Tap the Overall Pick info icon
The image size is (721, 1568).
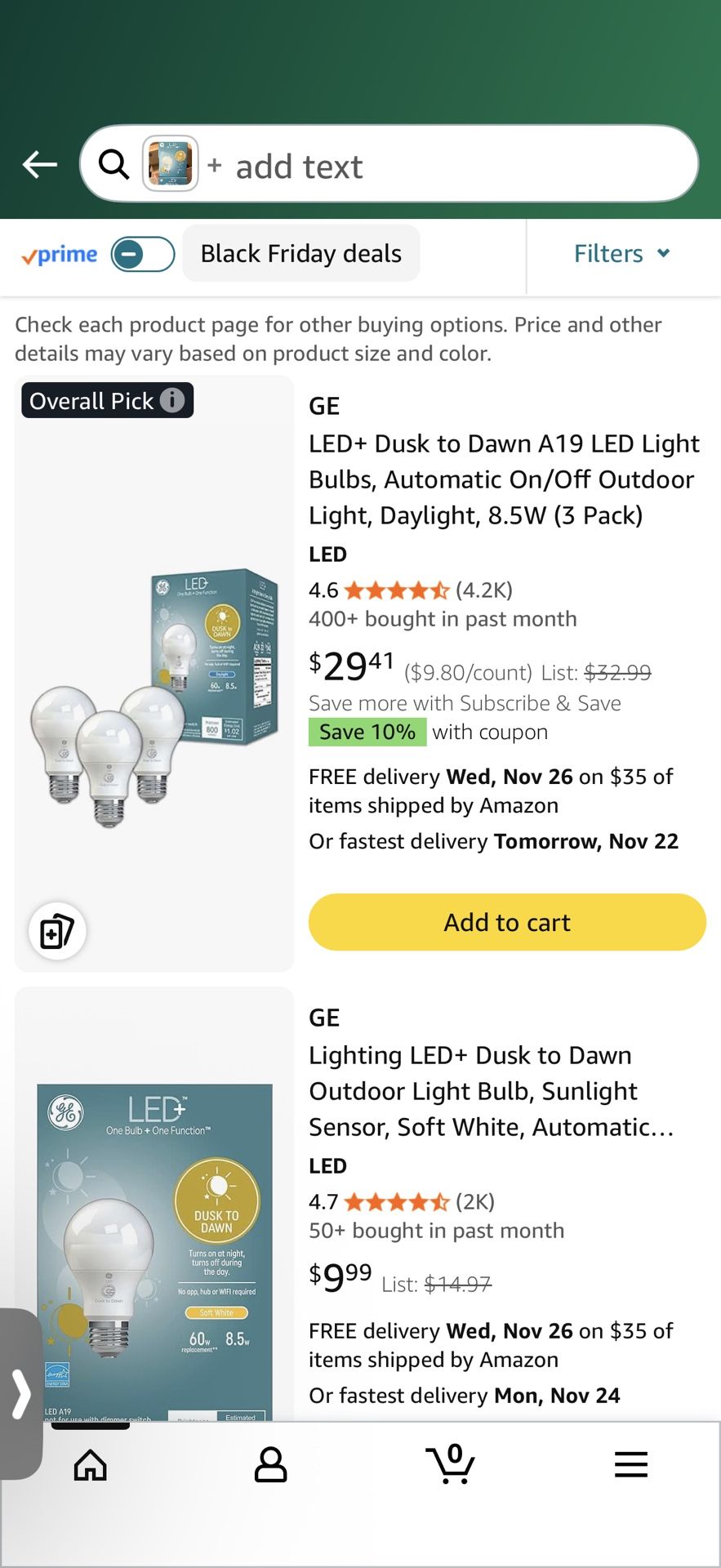[x=171, y=400]
